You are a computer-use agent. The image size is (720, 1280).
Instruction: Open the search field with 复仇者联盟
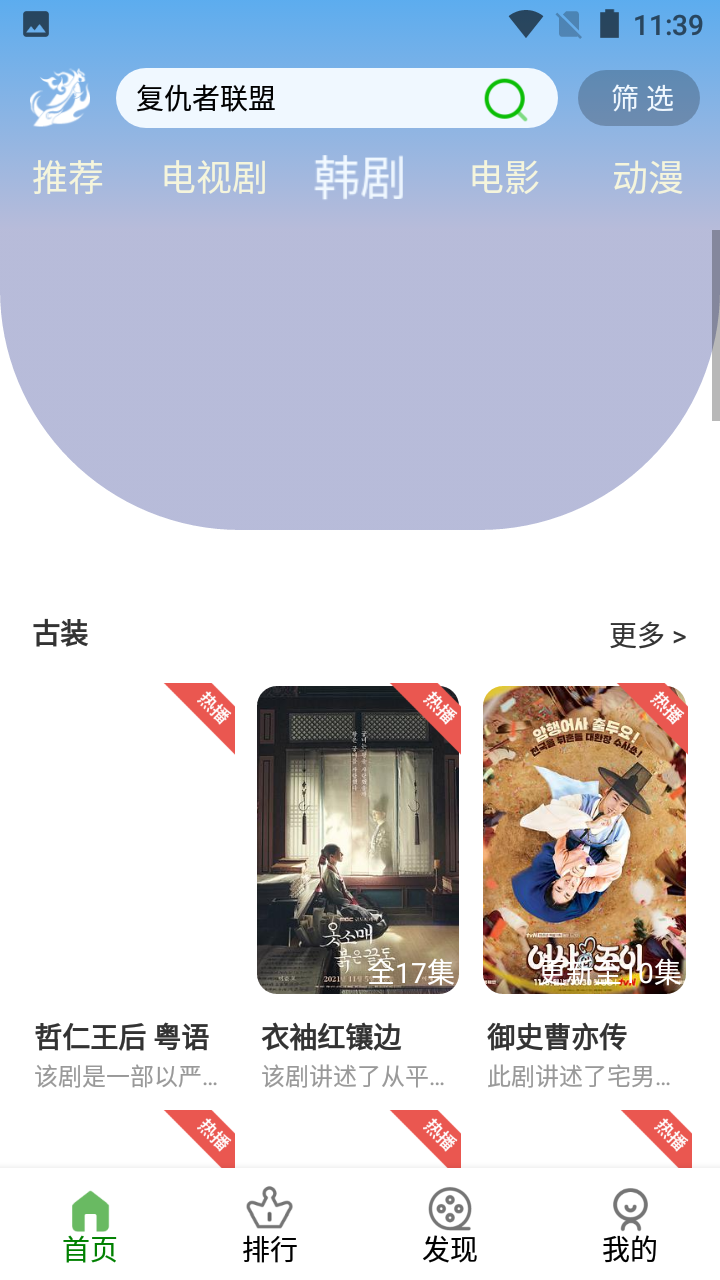[300, 99]
